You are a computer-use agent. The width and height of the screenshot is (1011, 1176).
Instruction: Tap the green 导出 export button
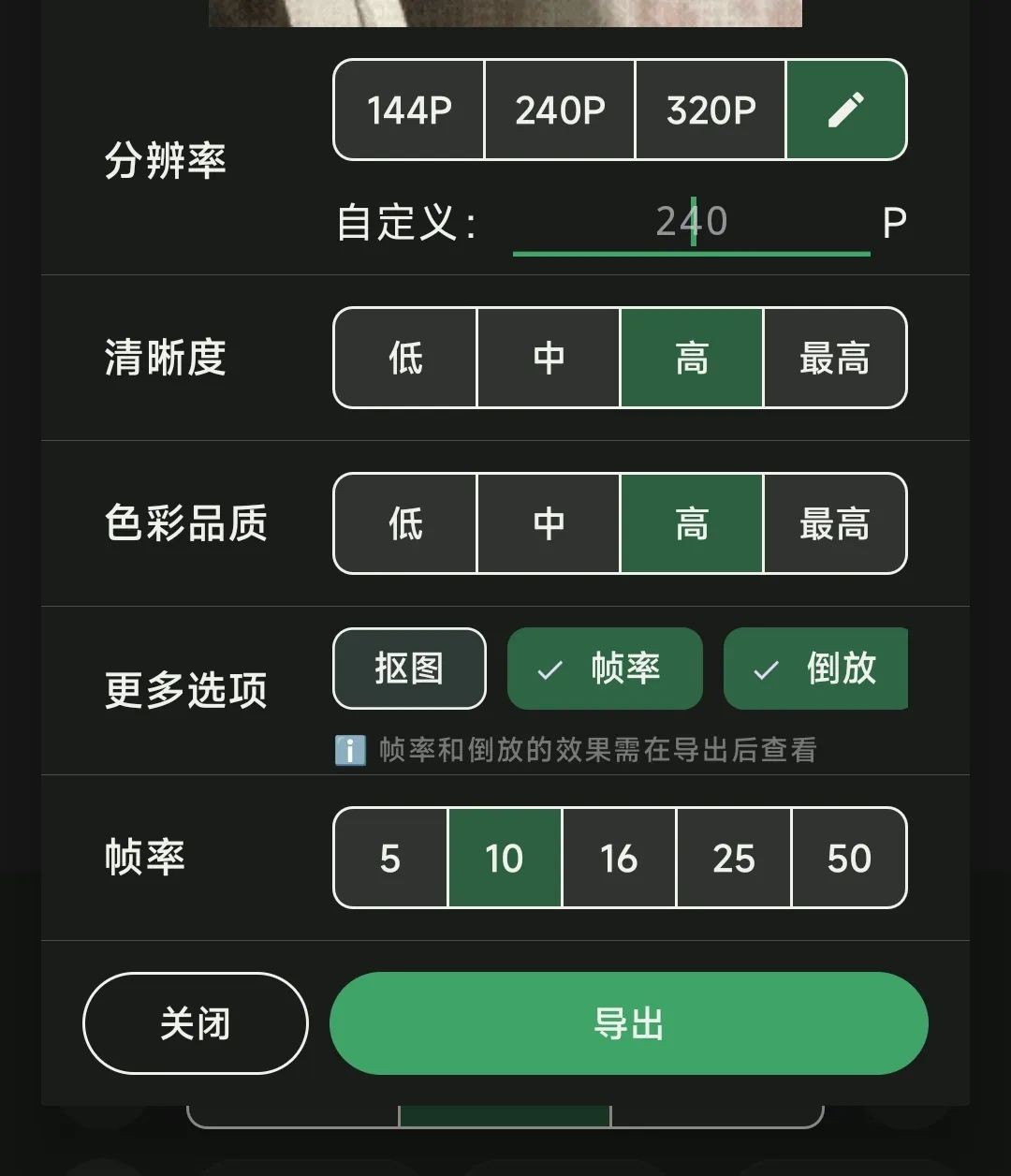(628, 1023)
